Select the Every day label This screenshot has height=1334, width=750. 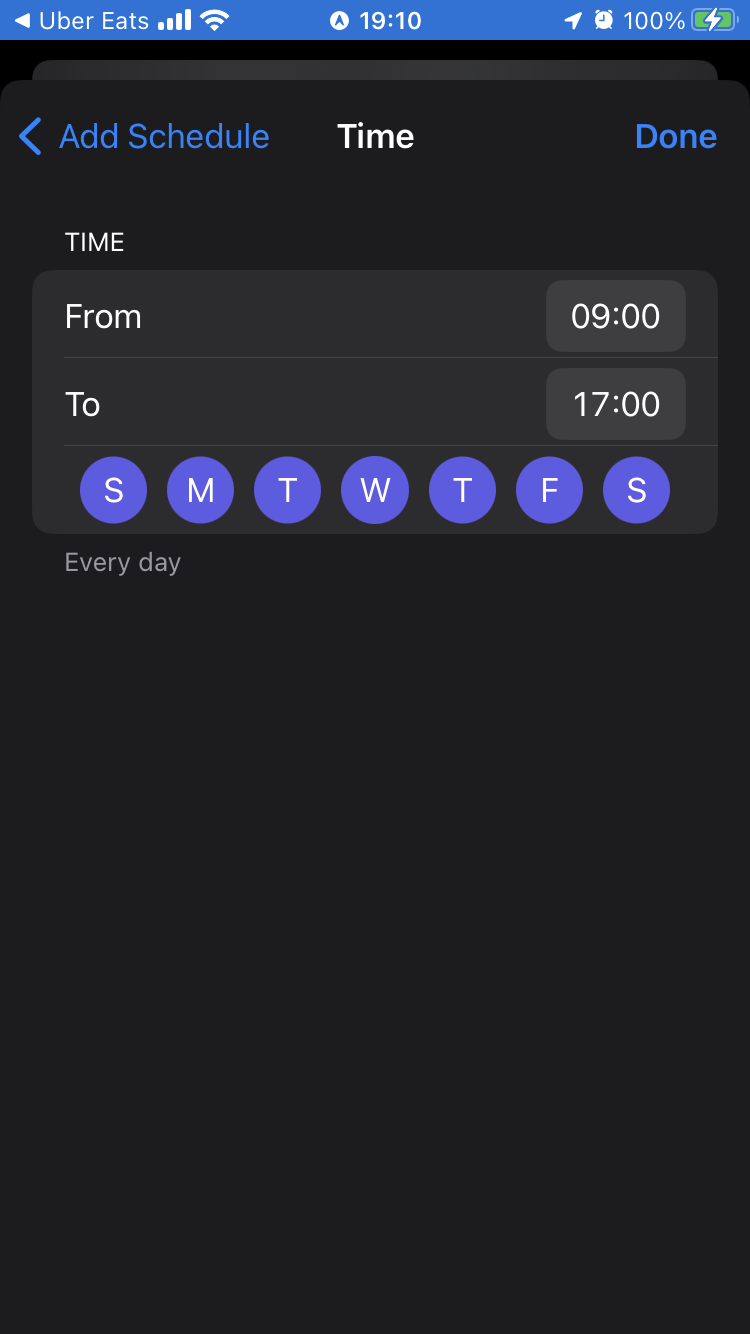pyautogui.click(x=122, y=562)
